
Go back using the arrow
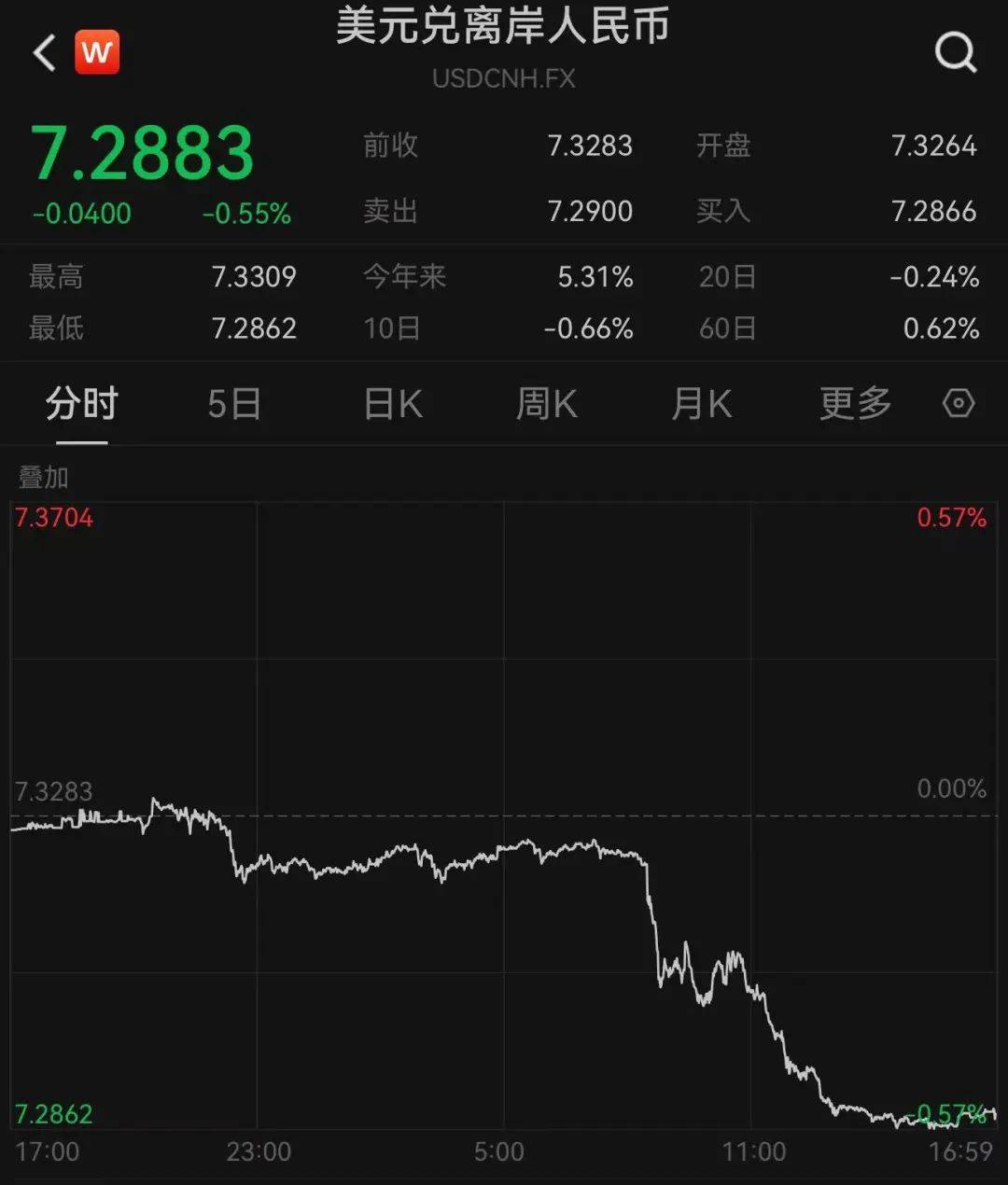coord(44,53)
